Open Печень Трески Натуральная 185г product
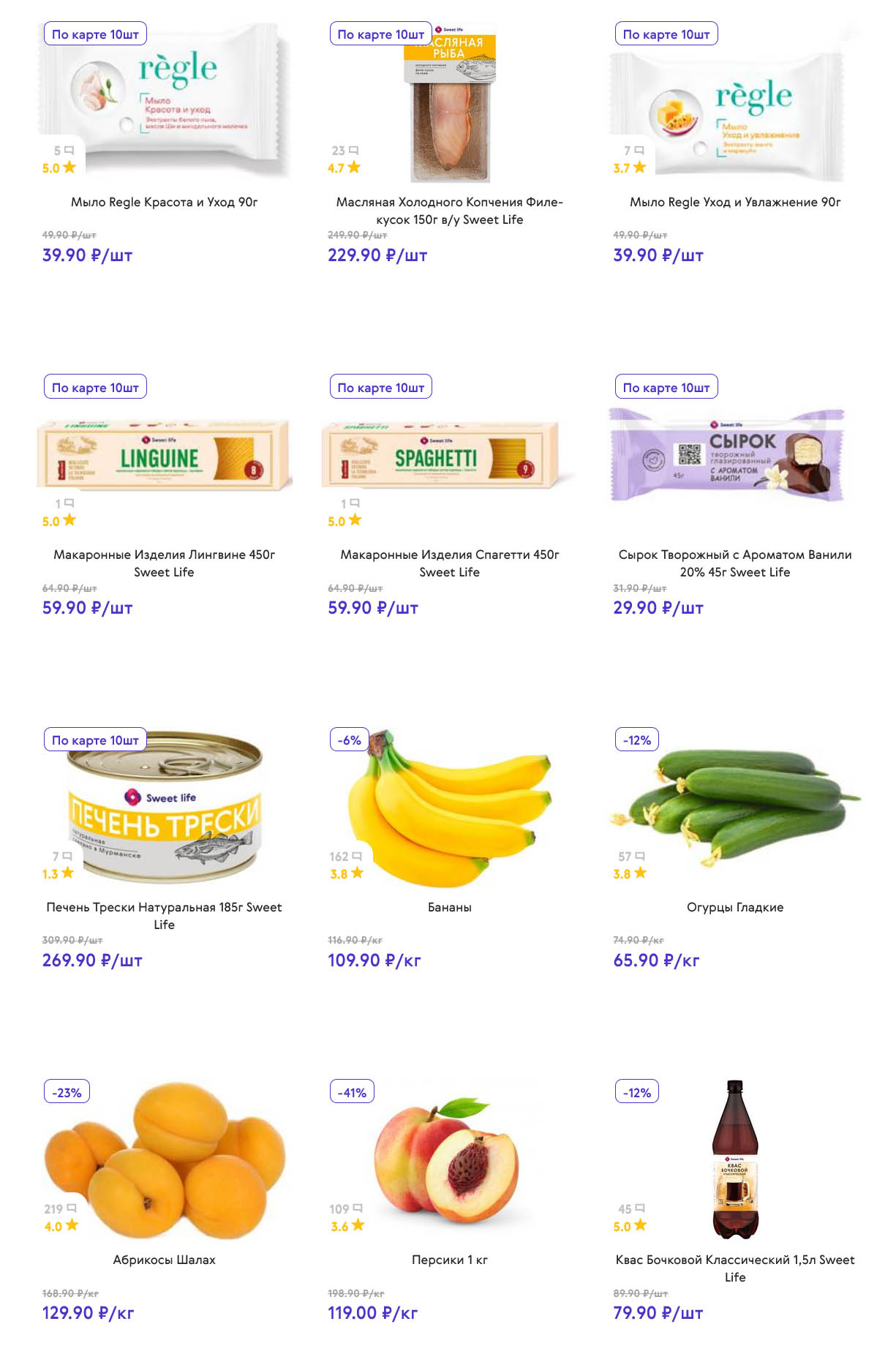Viewport: 896px width, 1354px height. (164, 915)
